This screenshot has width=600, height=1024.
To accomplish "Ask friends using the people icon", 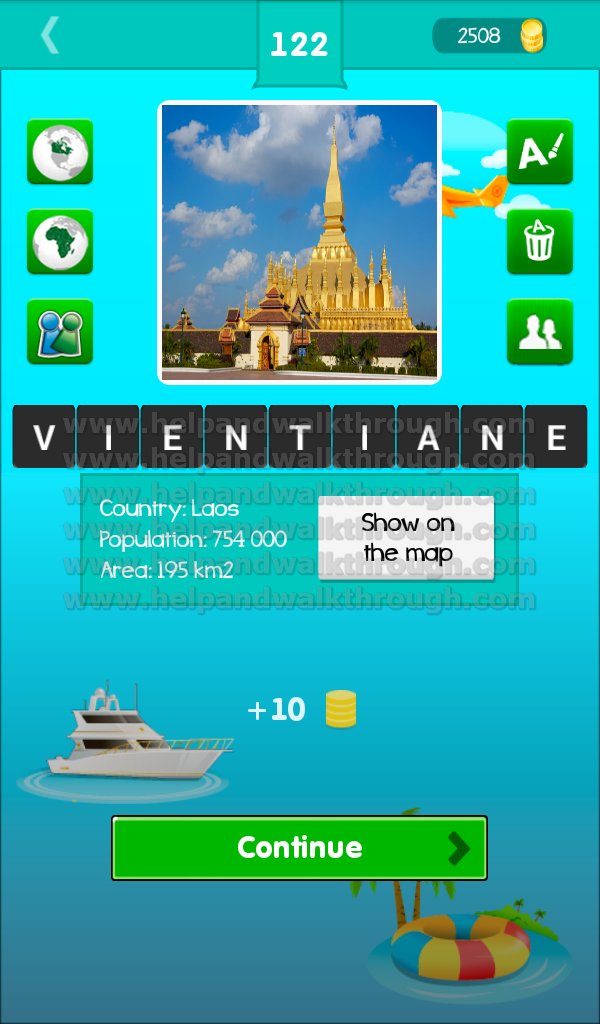I will coord(540,332).
